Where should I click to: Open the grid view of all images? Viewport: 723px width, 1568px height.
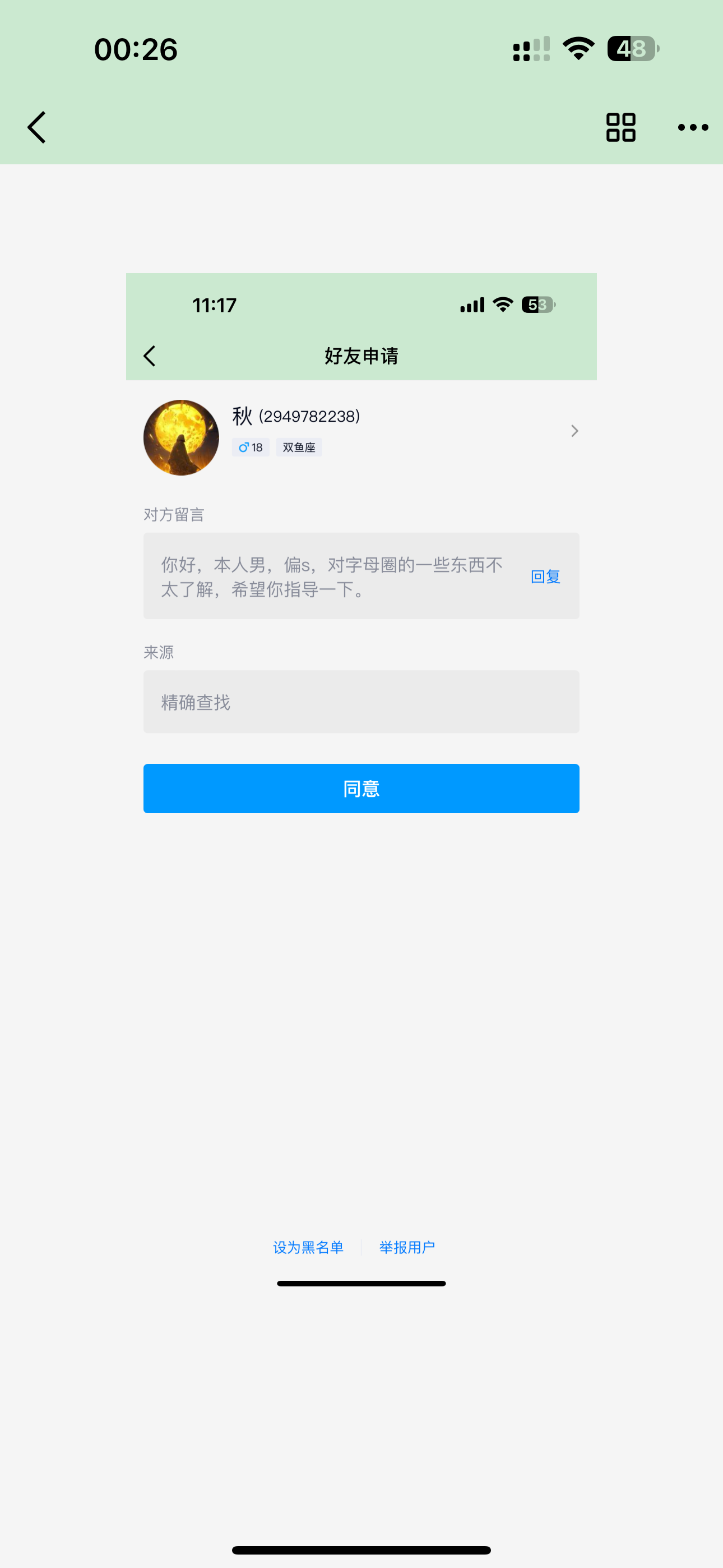click(x=620, y=127)
